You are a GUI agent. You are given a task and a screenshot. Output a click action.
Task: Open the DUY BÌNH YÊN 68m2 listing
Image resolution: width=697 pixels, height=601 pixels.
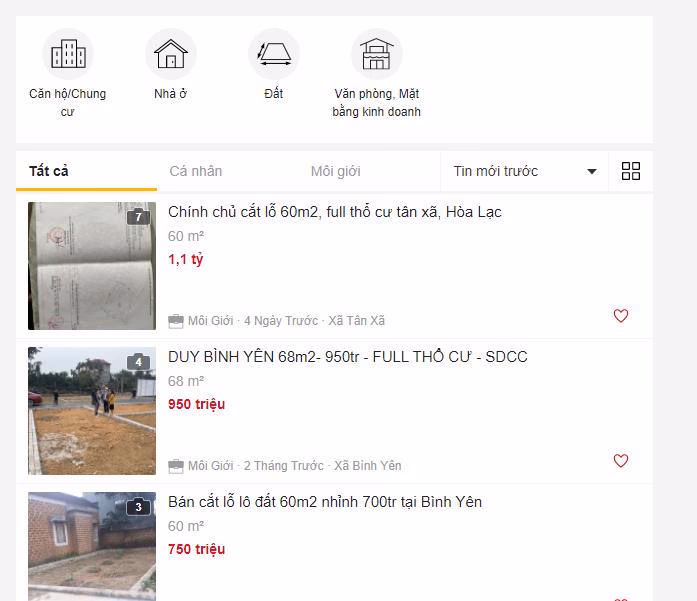348,357
